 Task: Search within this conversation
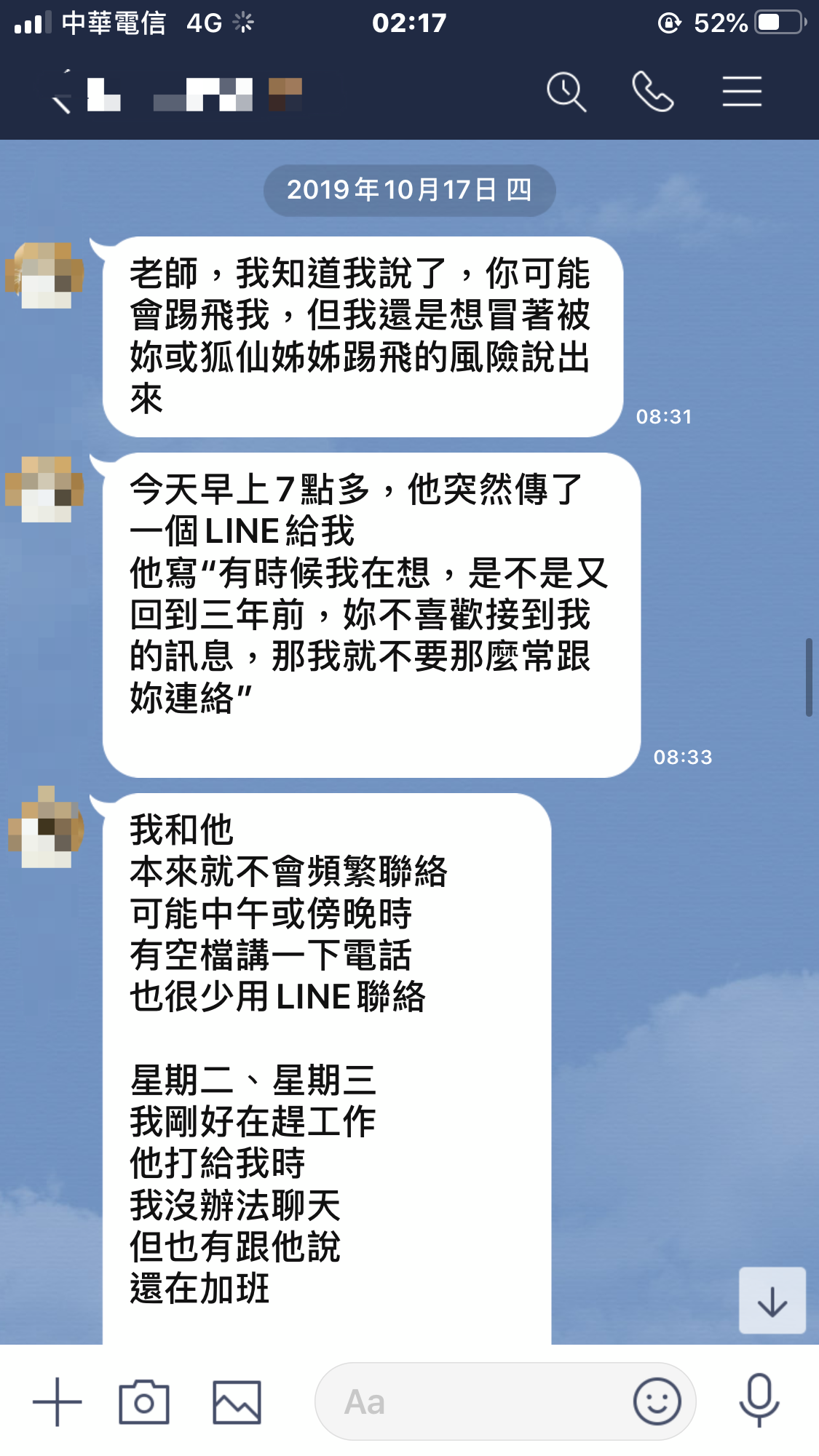[566, 92]
